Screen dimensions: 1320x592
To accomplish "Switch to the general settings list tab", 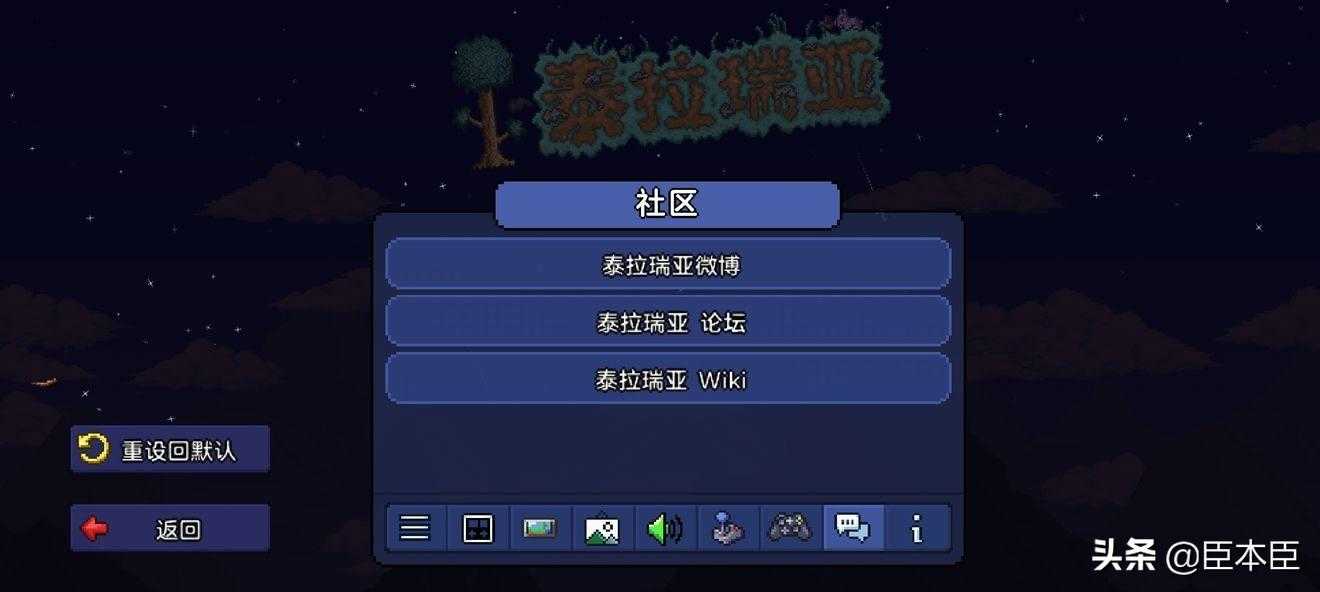I will point(415,528).
